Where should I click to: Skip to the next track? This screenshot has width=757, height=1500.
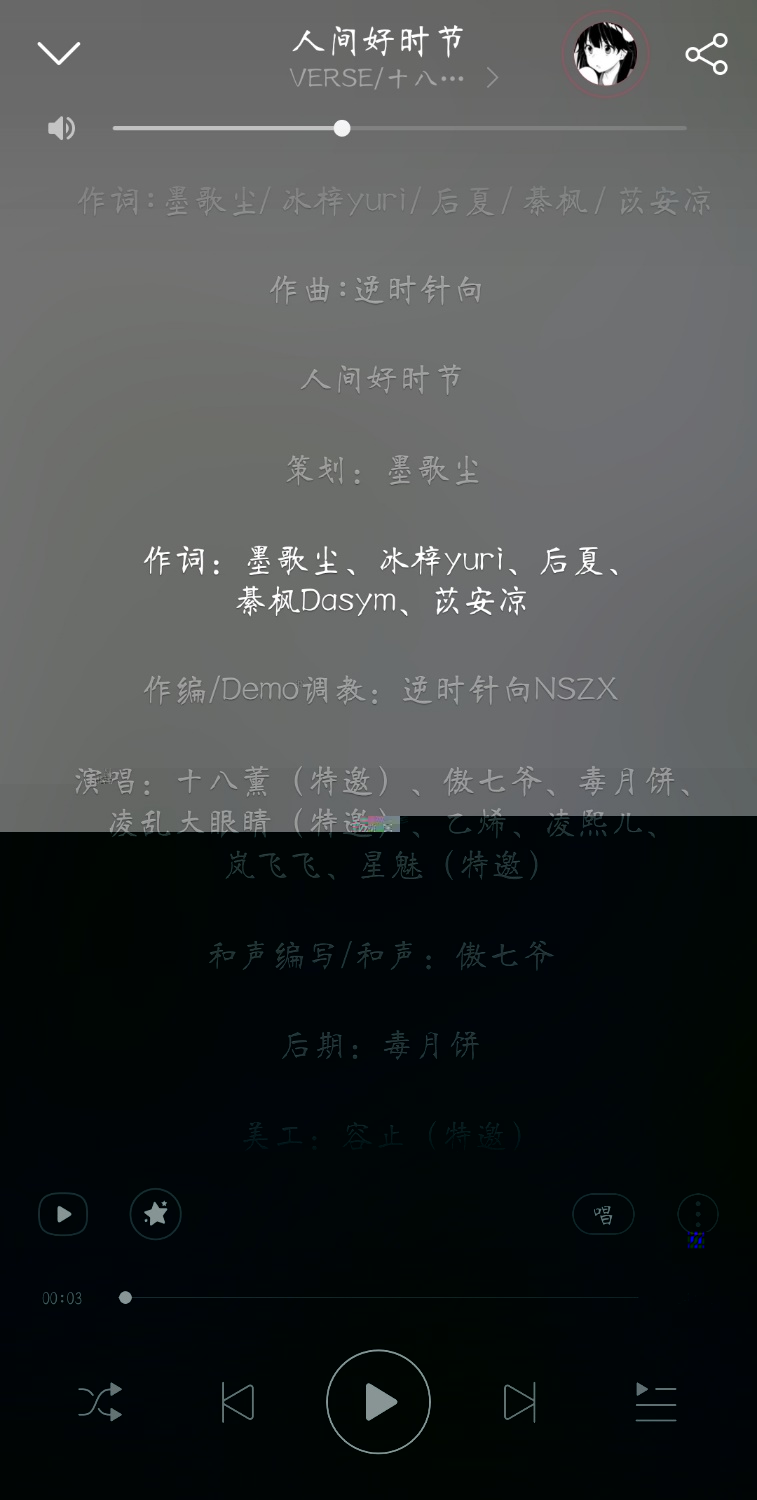(519, 1402)
